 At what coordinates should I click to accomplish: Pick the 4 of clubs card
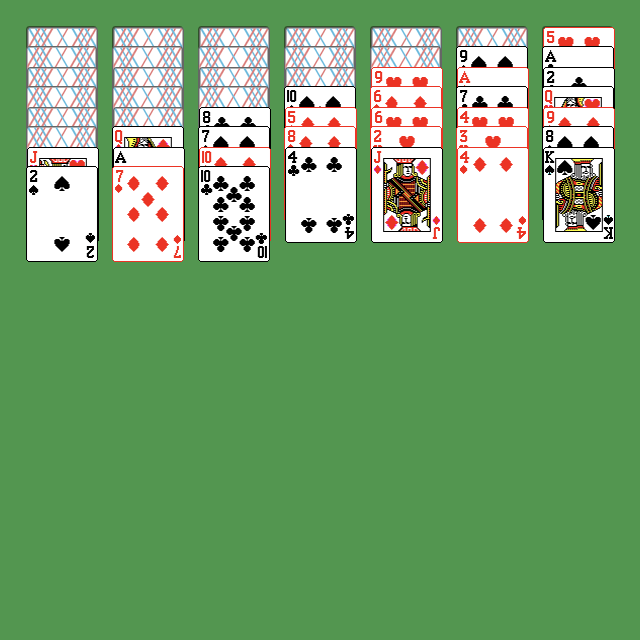(320, 196)
